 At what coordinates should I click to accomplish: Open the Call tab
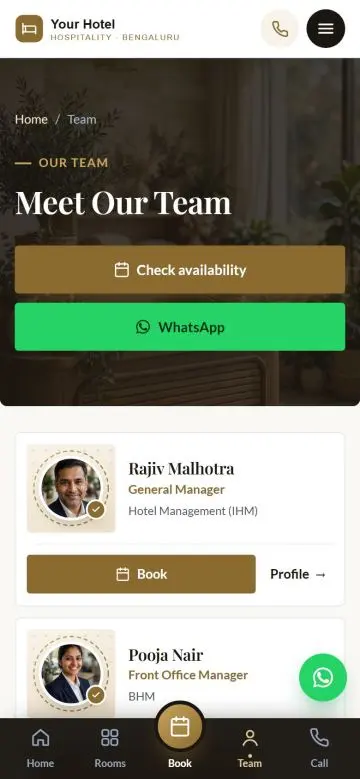[319, 748]
